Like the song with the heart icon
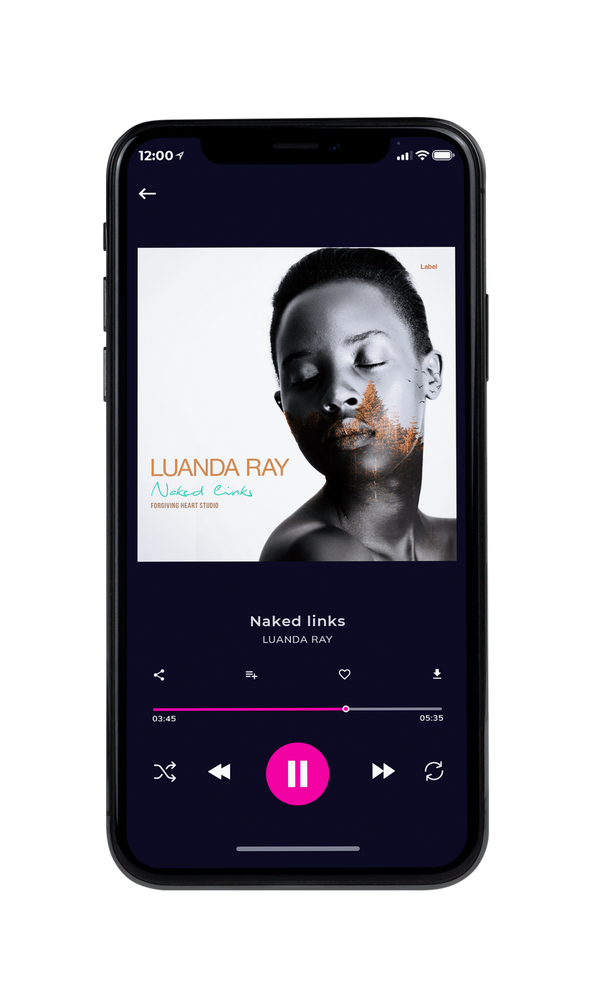The width and height of the screenshot is (600, 1000). pyautogui.click(x=344, y=674)
